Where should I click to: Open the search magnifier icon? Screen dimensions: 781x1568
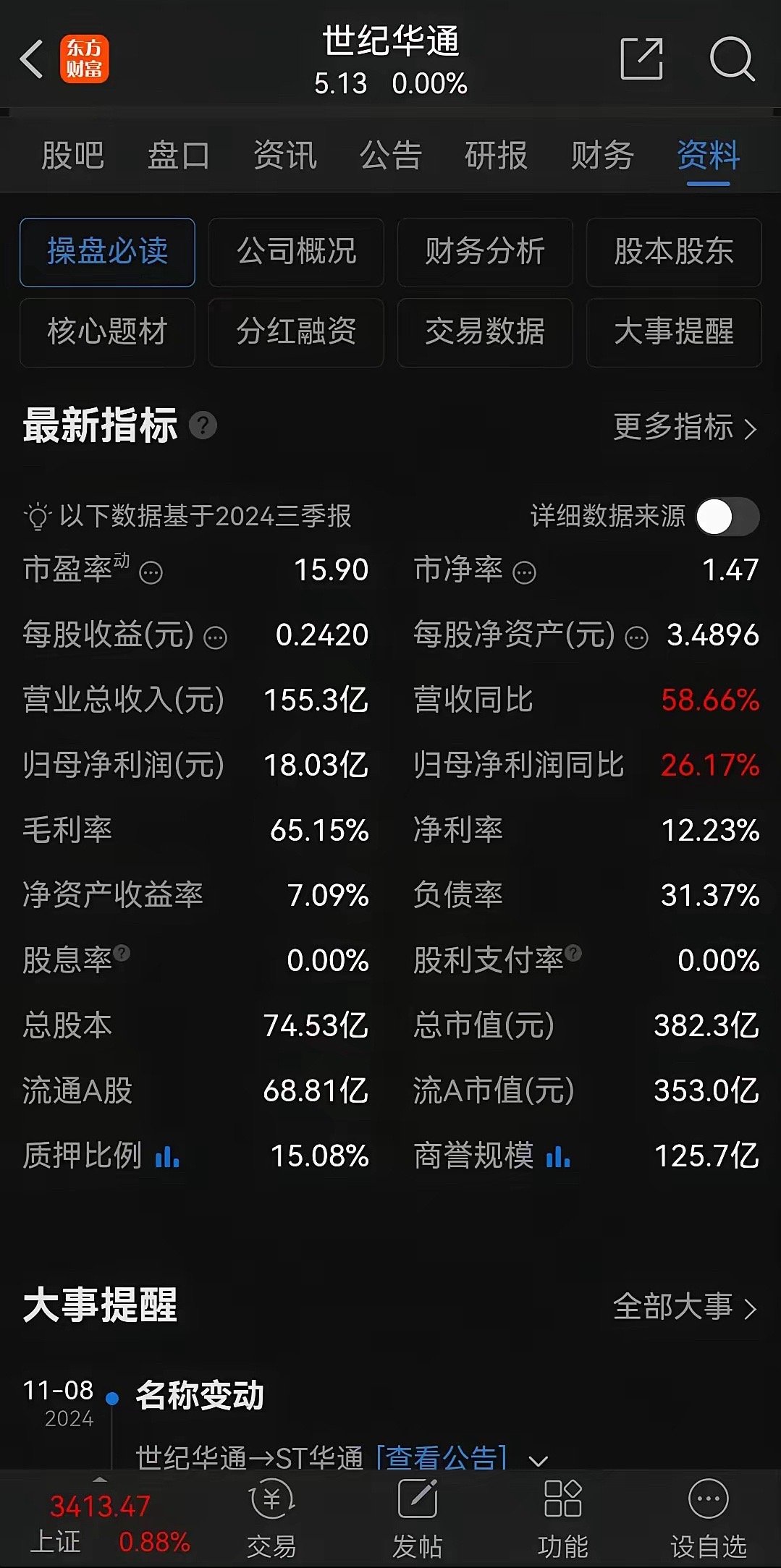(x=732, y=59)
